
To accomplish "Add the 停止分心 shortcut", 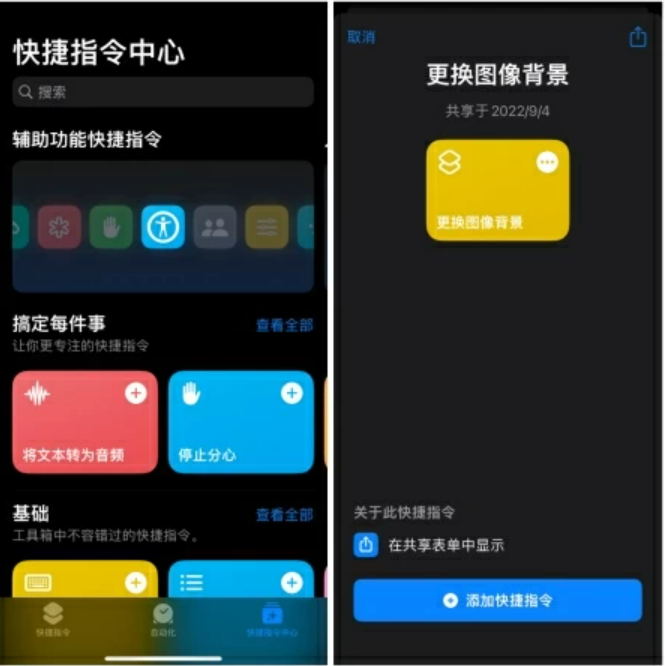I will [292, 394].
